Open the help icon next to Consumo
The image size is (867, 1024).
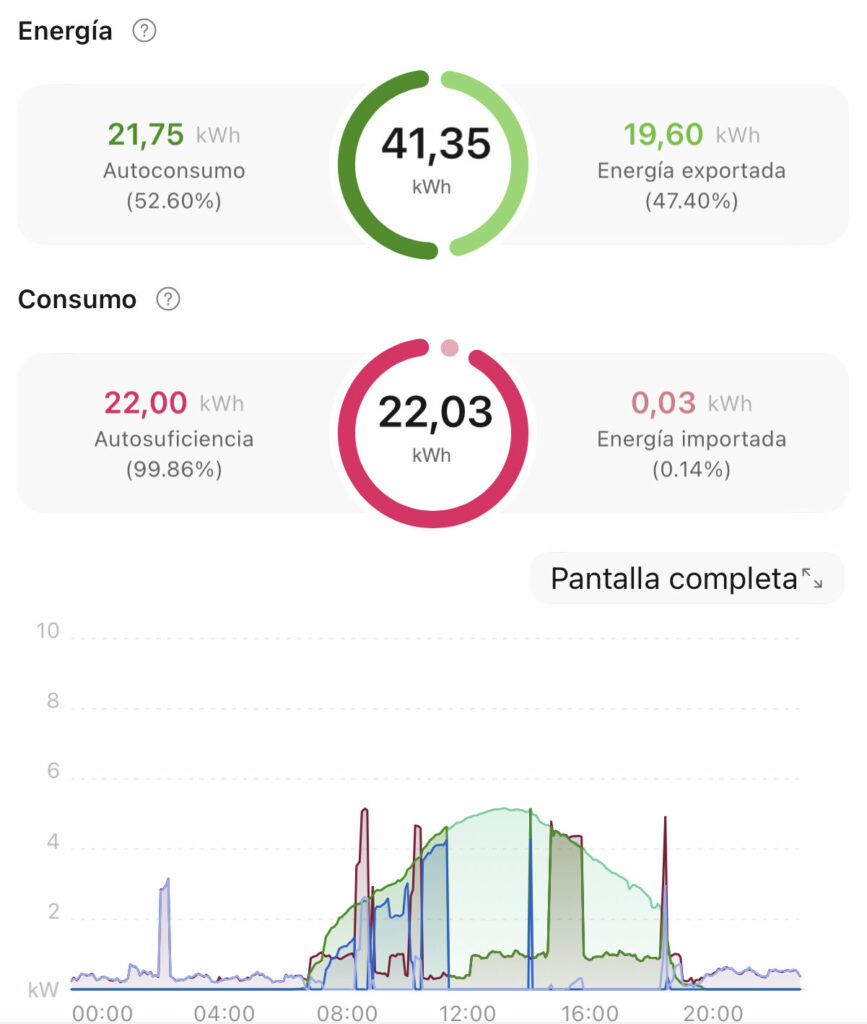click(168, 299)
